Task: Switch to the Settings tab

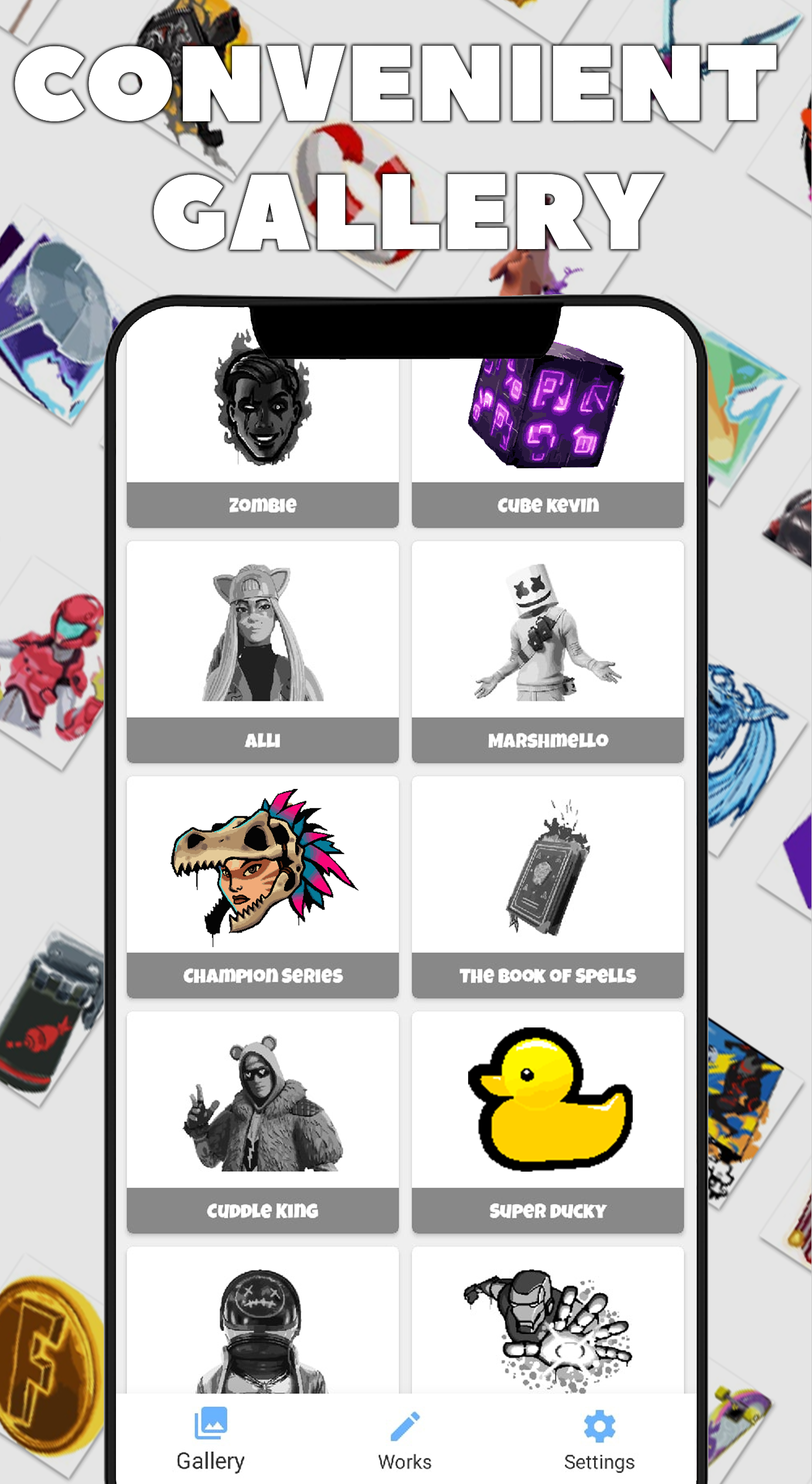Action: pos(599,1442)
